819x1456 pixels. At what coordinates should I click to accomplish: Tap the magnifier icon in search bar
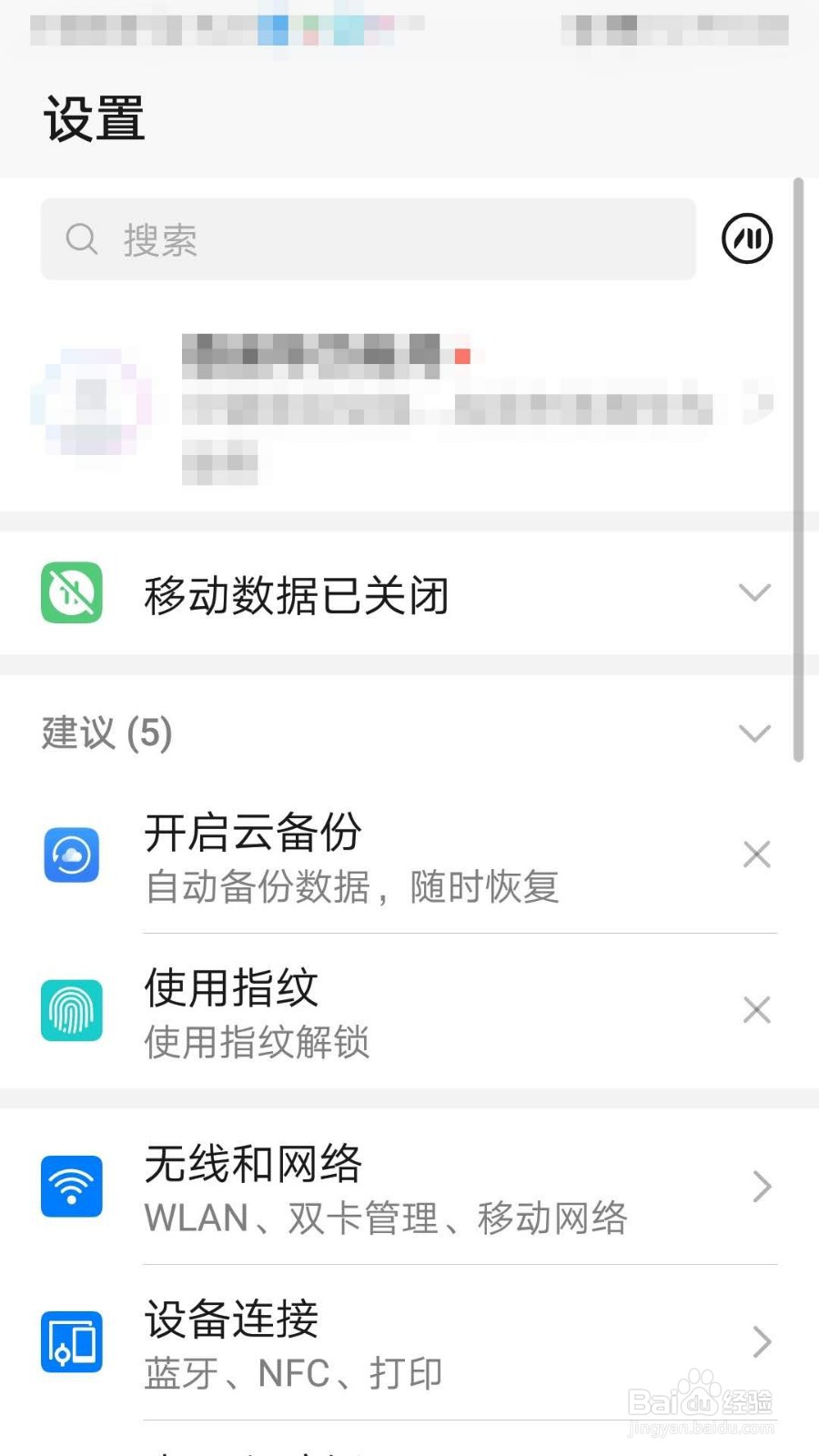pyautogui.click(x=82, y=238)
